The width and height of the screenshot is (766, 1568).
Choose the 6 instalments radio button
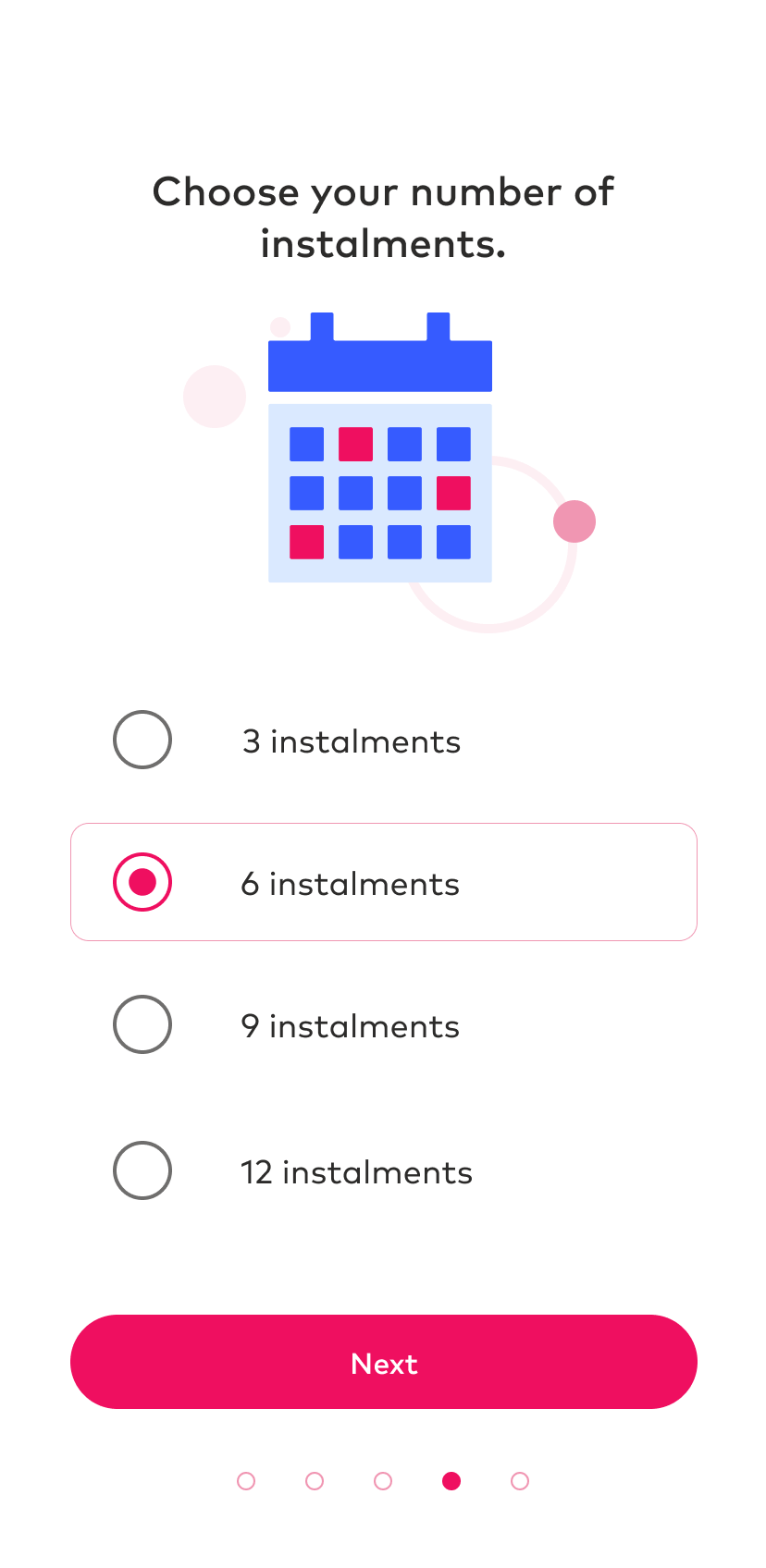pyautogui.click(x=142, y=882)
